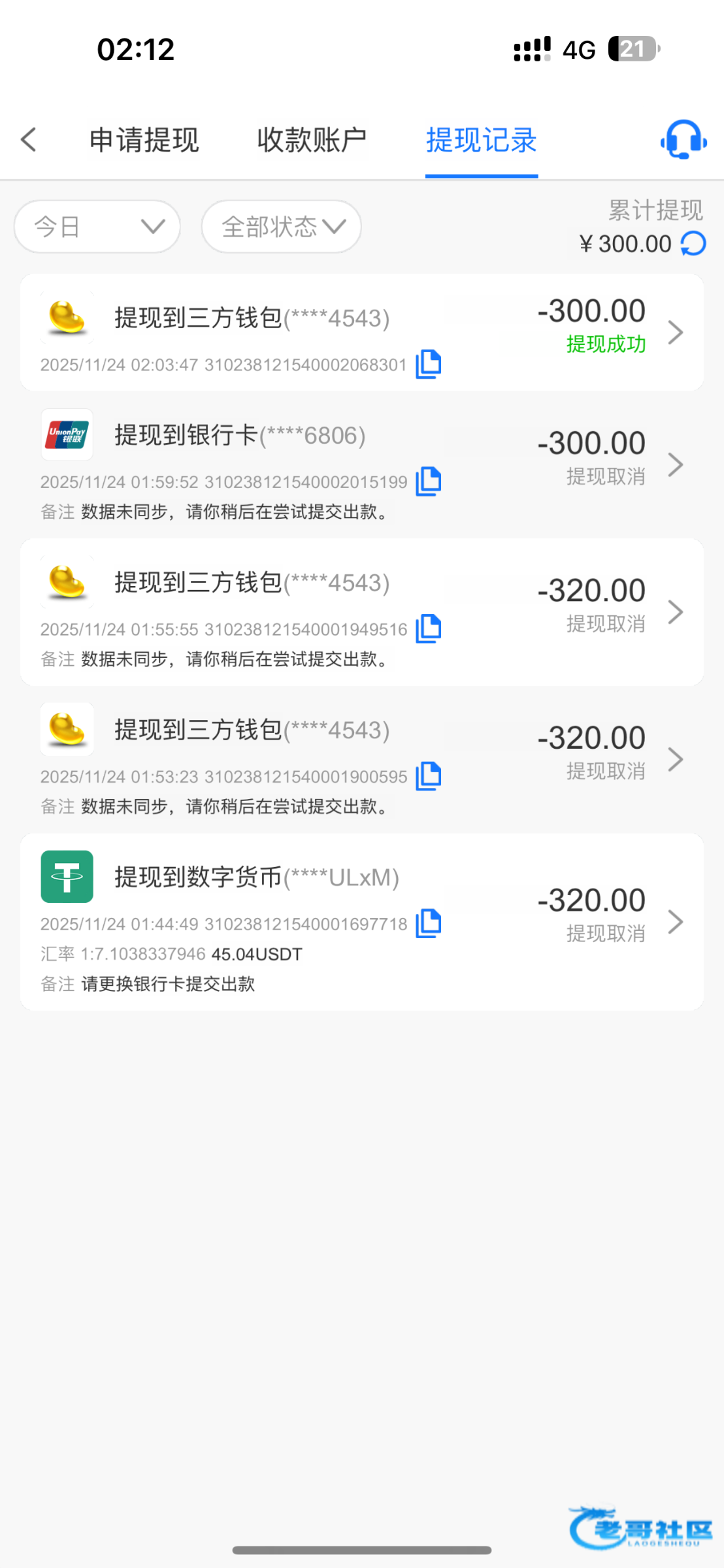Select the 提现记录 tab

coord(482,140)
